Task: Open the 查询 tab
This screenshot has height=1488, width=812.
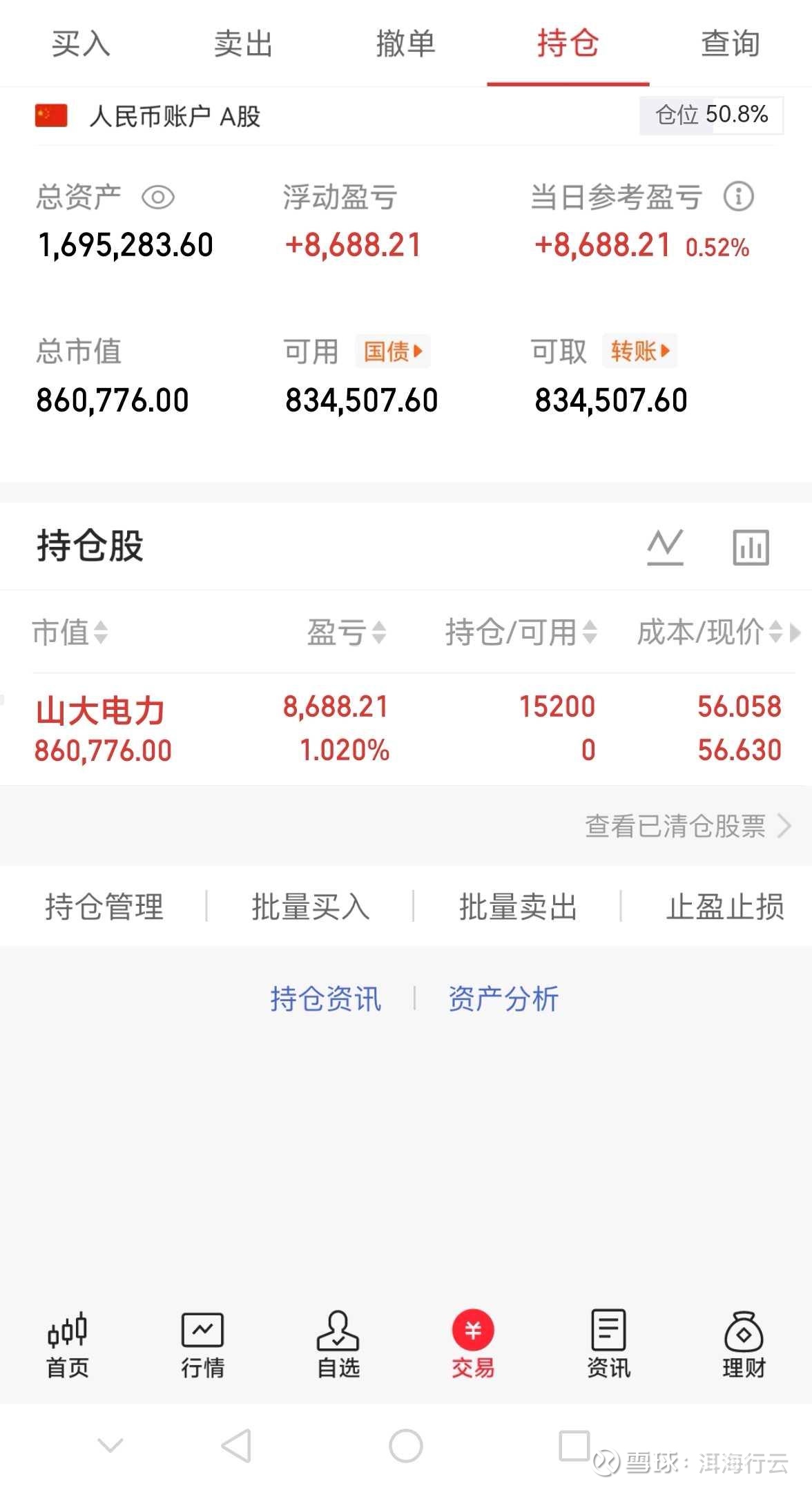Action: click(731, 44)
